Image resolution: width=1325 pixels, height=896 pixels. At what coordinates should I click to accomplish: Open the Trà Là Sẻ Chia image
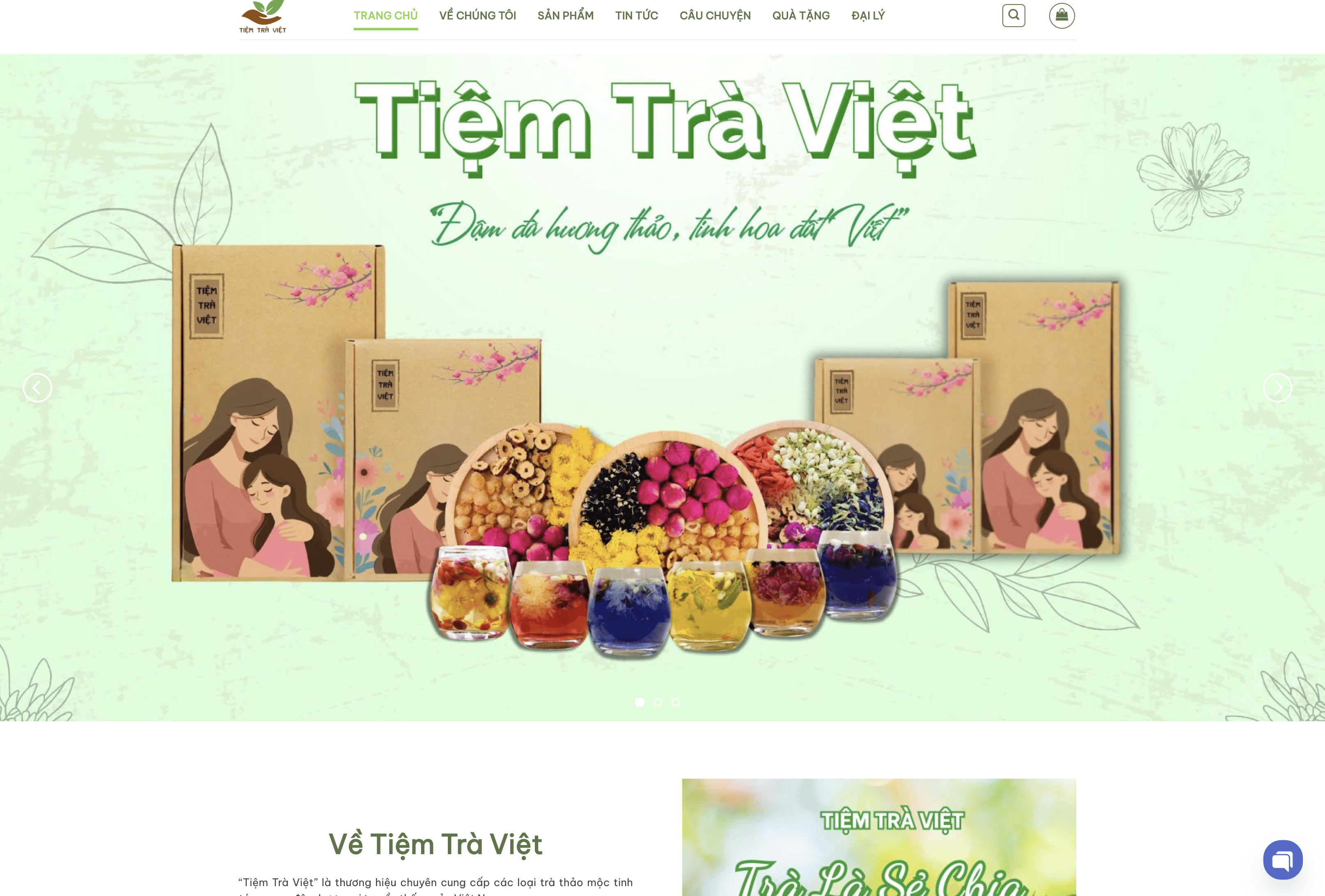tap(878, 838)
